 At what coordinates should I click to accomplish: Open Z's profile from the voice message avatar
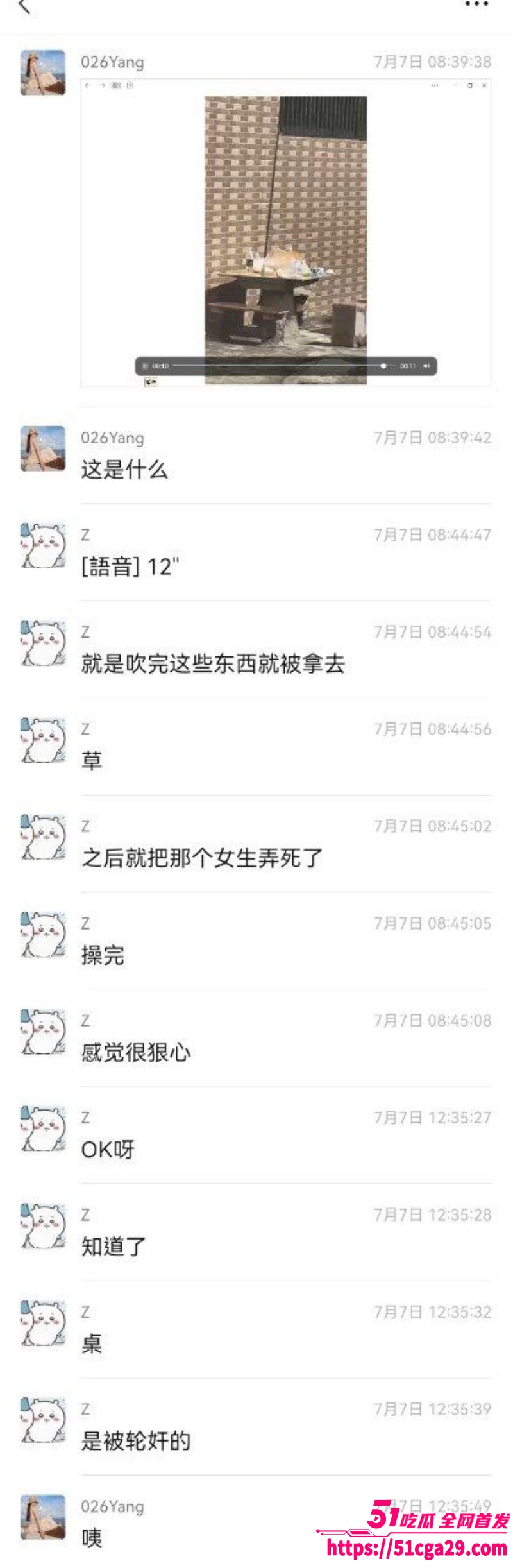click(43, 546)
